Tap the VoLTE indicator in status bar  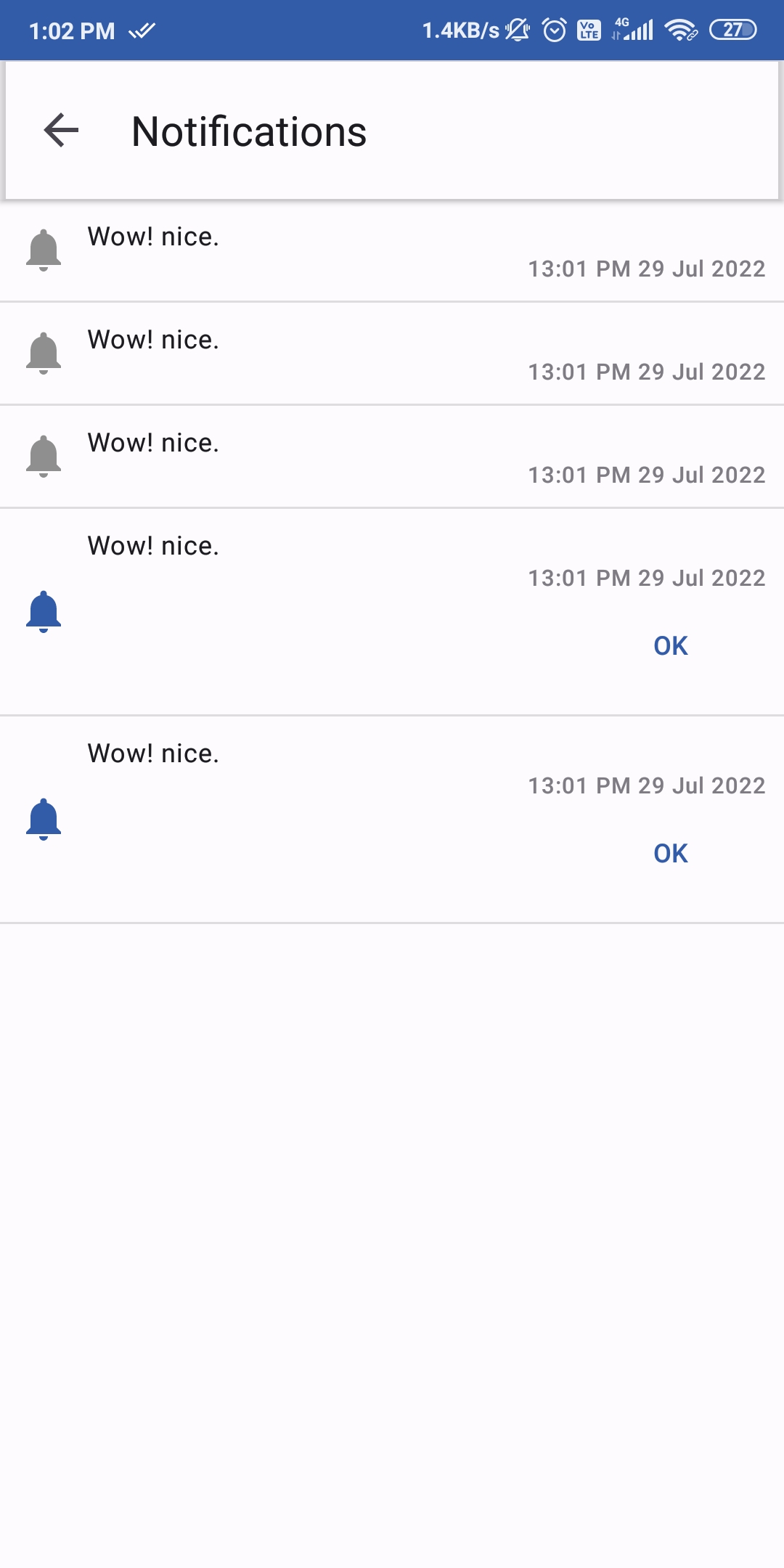589,30
